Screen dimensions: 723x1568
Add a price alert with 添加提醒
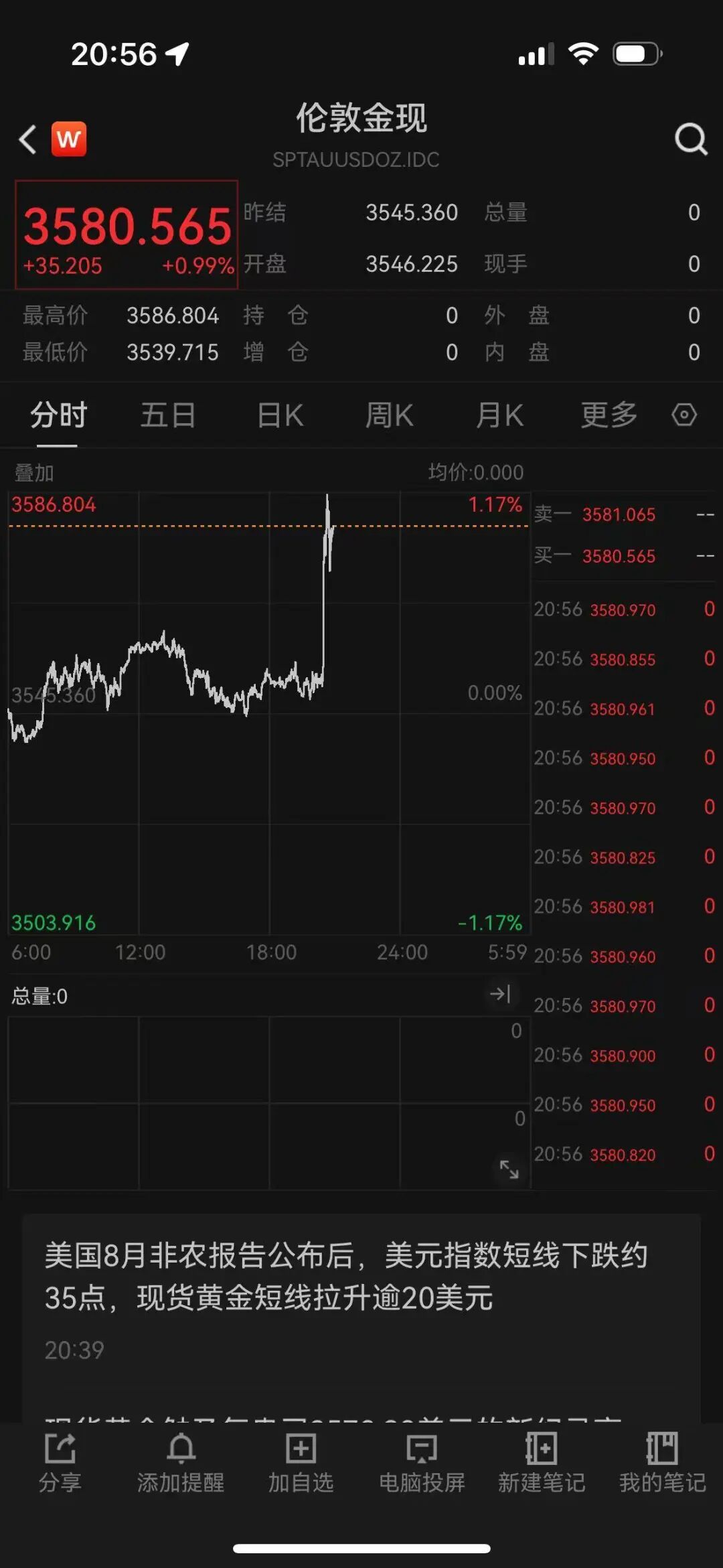point(181,1463)
